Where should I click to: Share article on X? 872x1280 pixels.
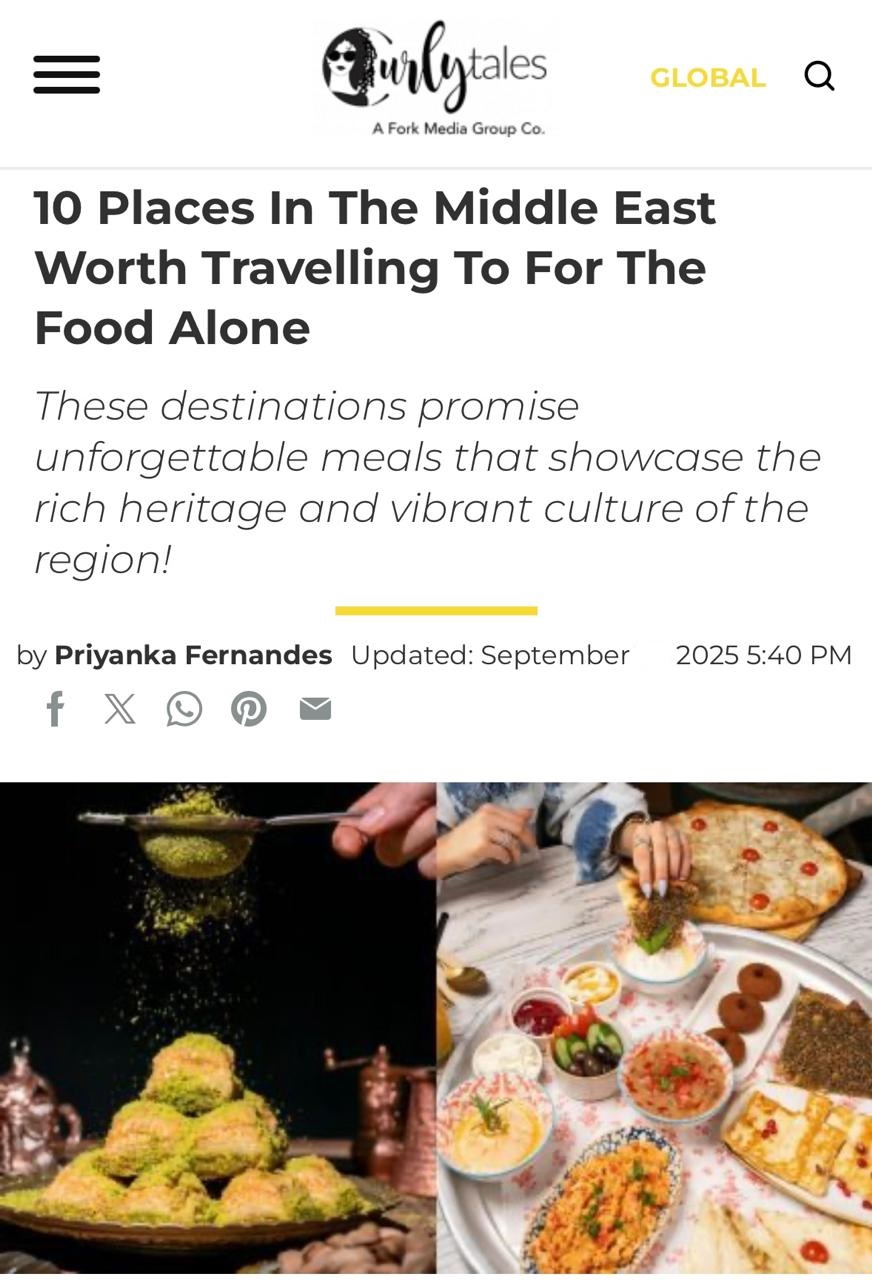pos(120,709)
